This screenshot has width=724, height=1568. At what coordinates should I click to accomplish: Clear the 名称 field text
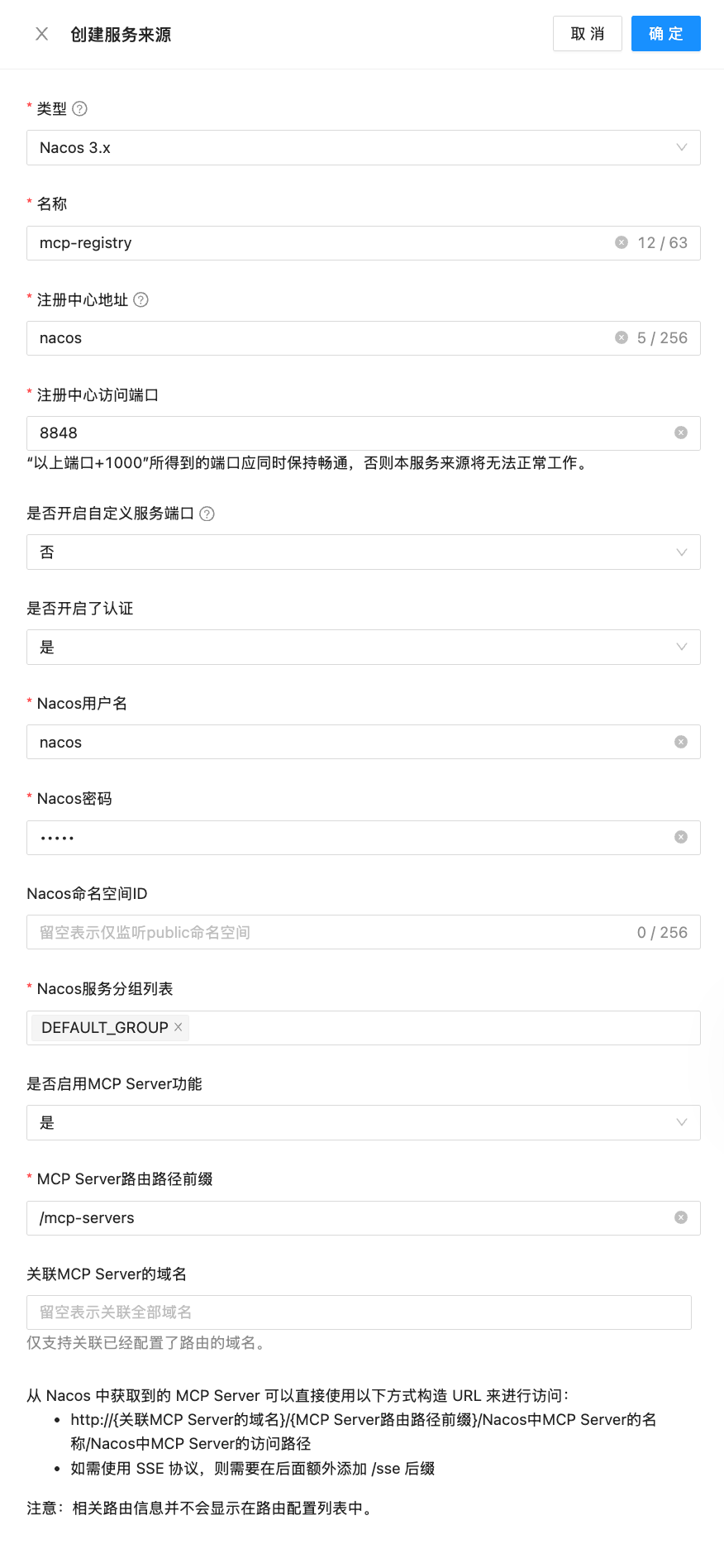622,242
